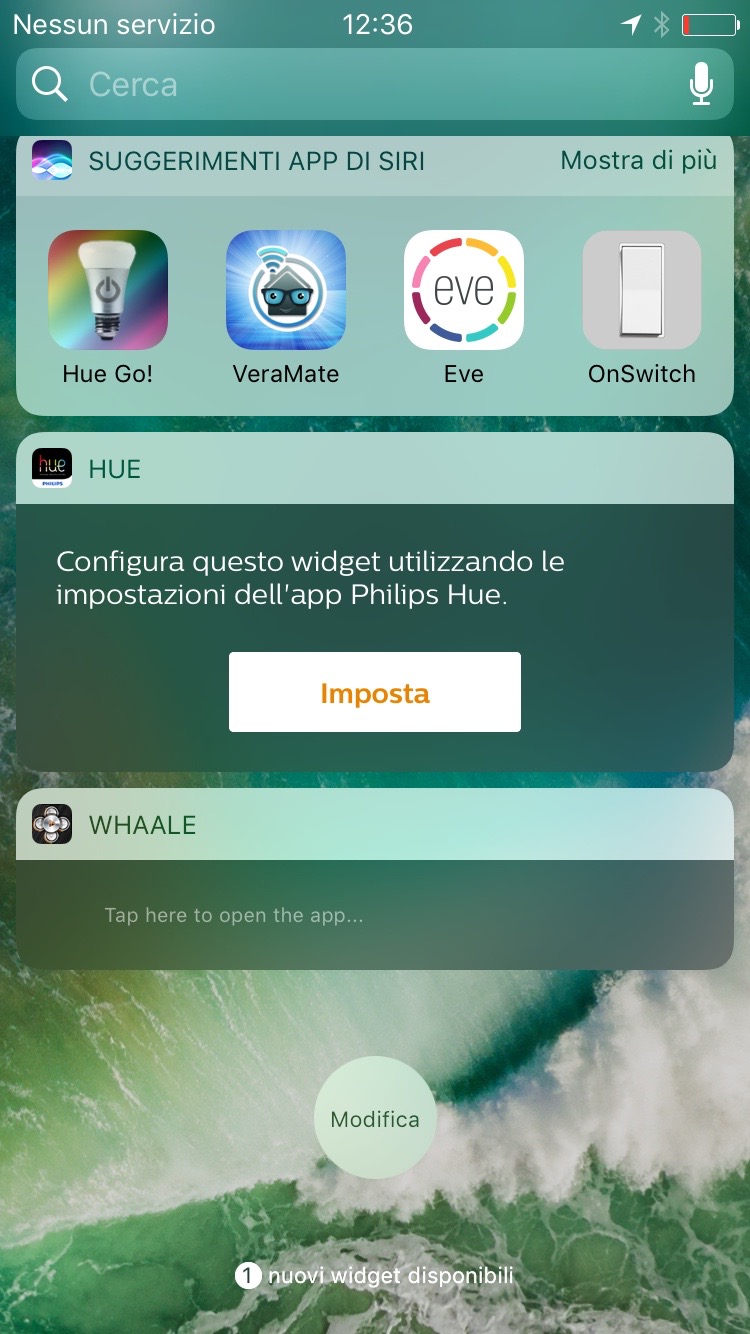Tap Imposta to configure Hue widget
The image size is (750, 1334).
tap(375, 692)
